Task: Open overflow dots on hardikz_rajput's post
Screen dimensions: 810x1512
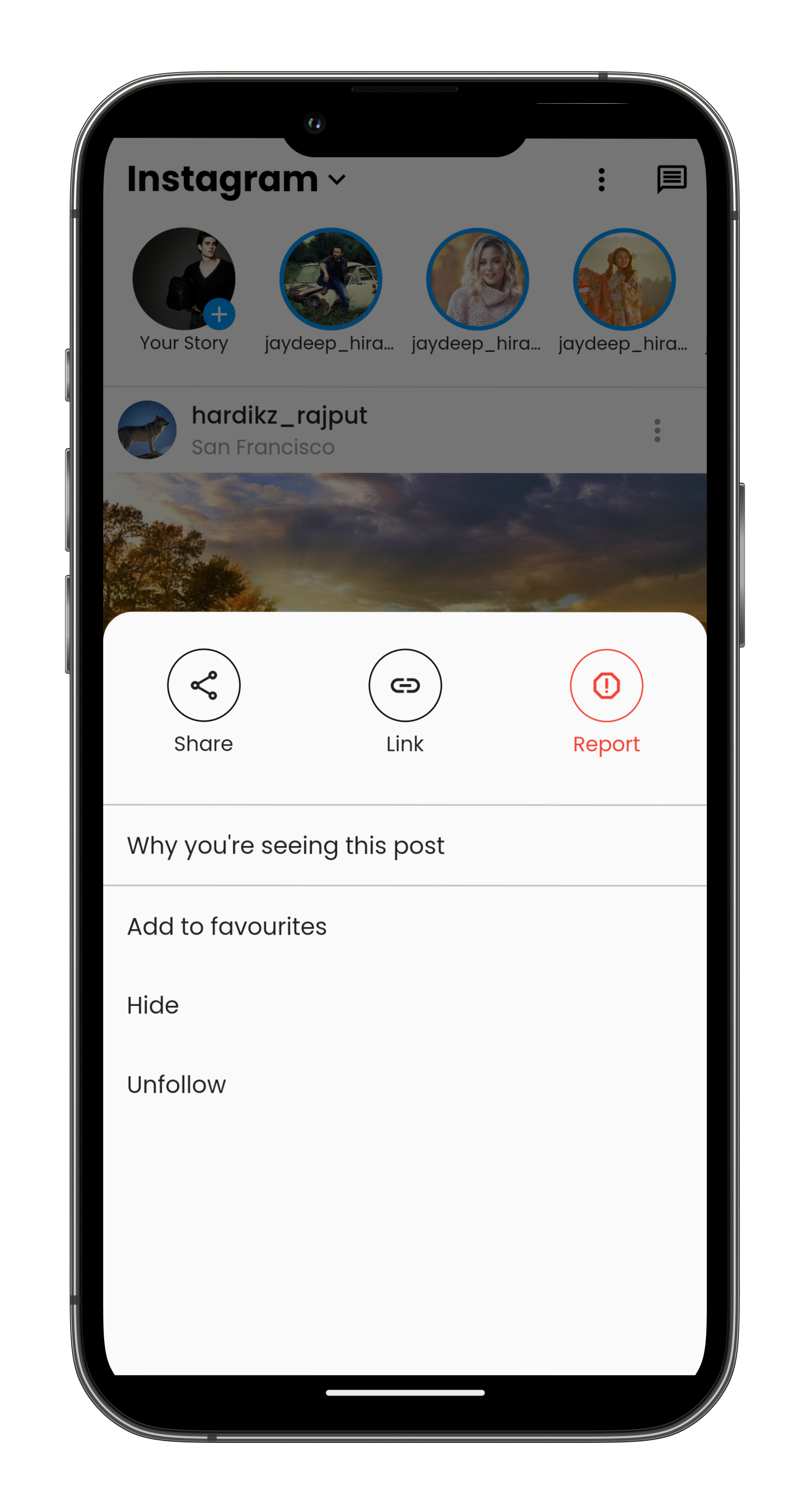Action: pyautogui.click(x=657, y=430)
